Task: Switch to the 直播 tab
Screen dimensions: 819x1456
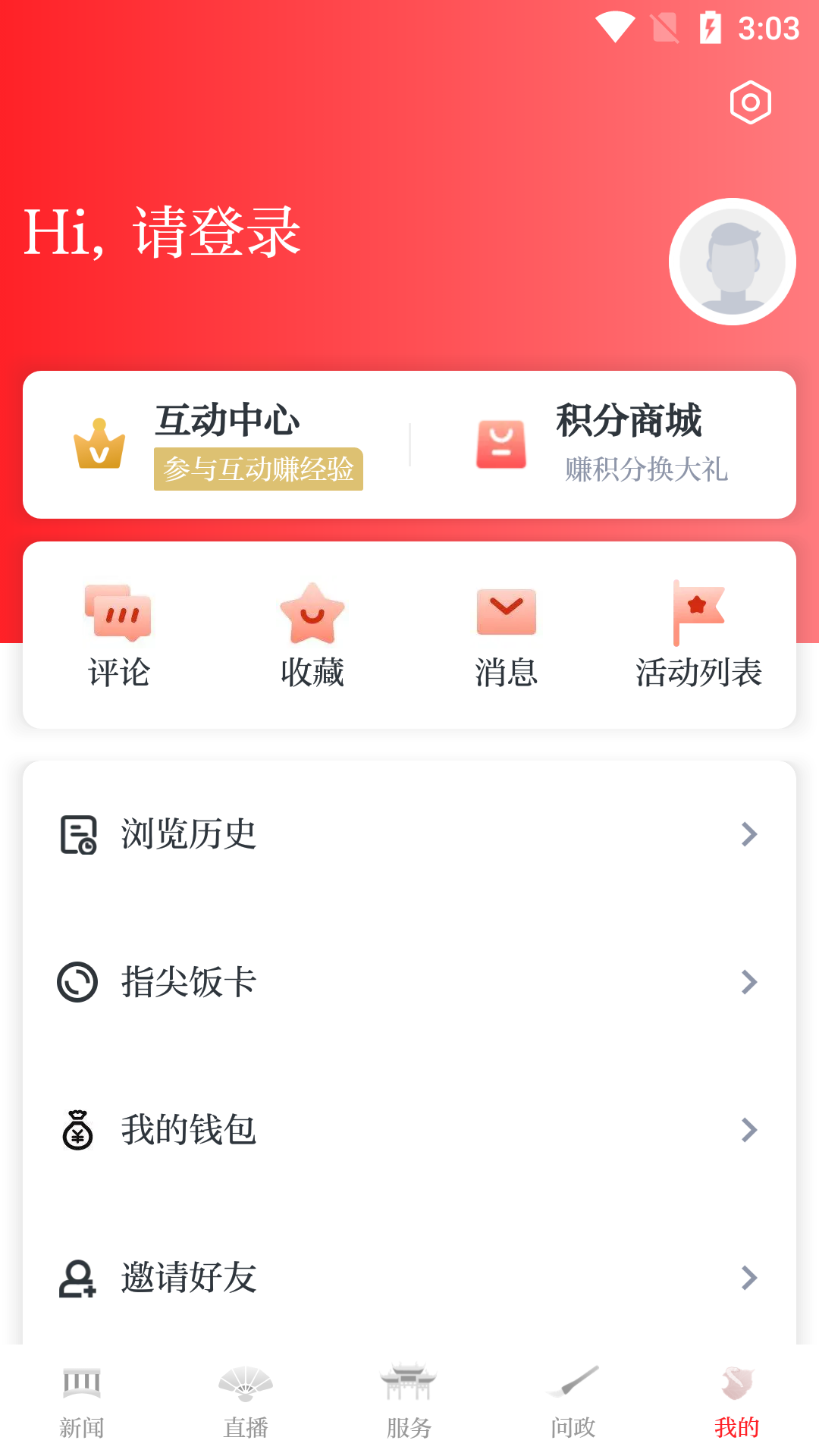Action: click(245, 1403)
